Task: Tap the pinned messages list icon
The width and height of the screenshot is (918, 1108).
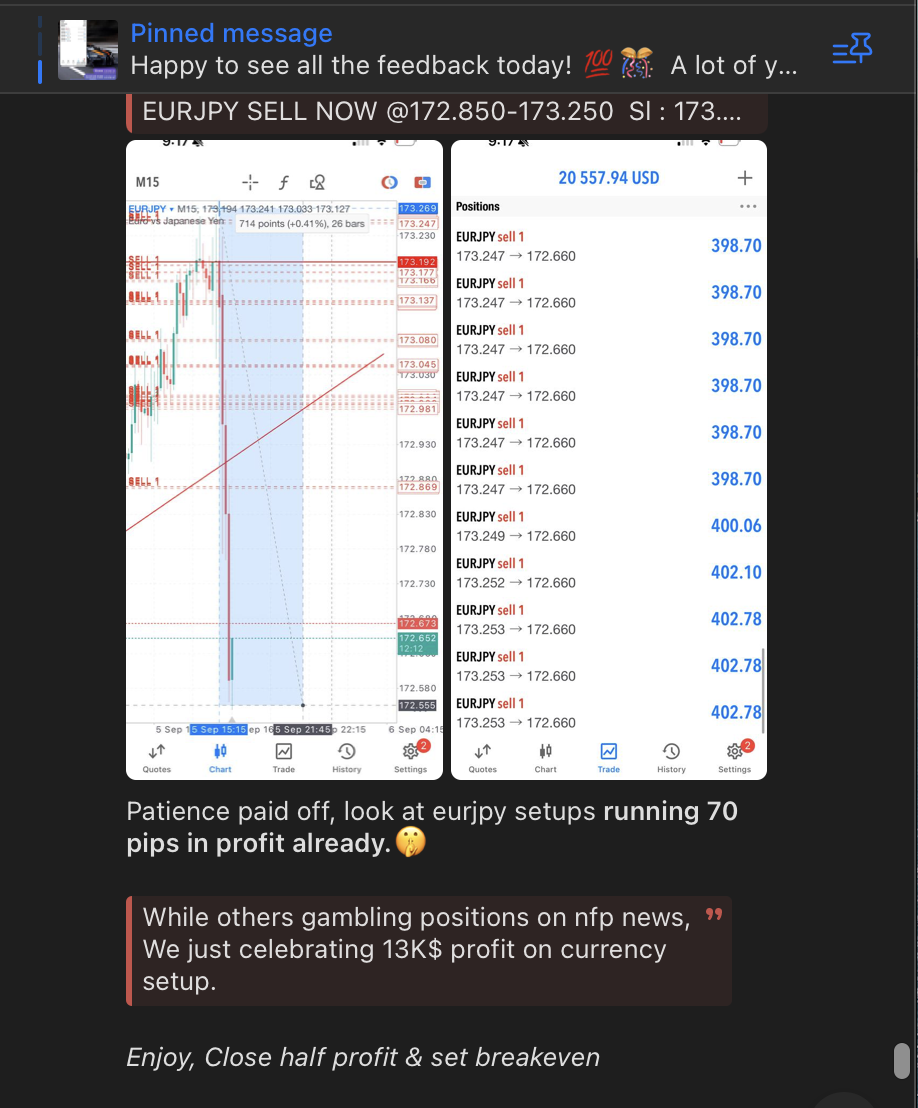Action: pyautogui.click(x=852, y=49)
